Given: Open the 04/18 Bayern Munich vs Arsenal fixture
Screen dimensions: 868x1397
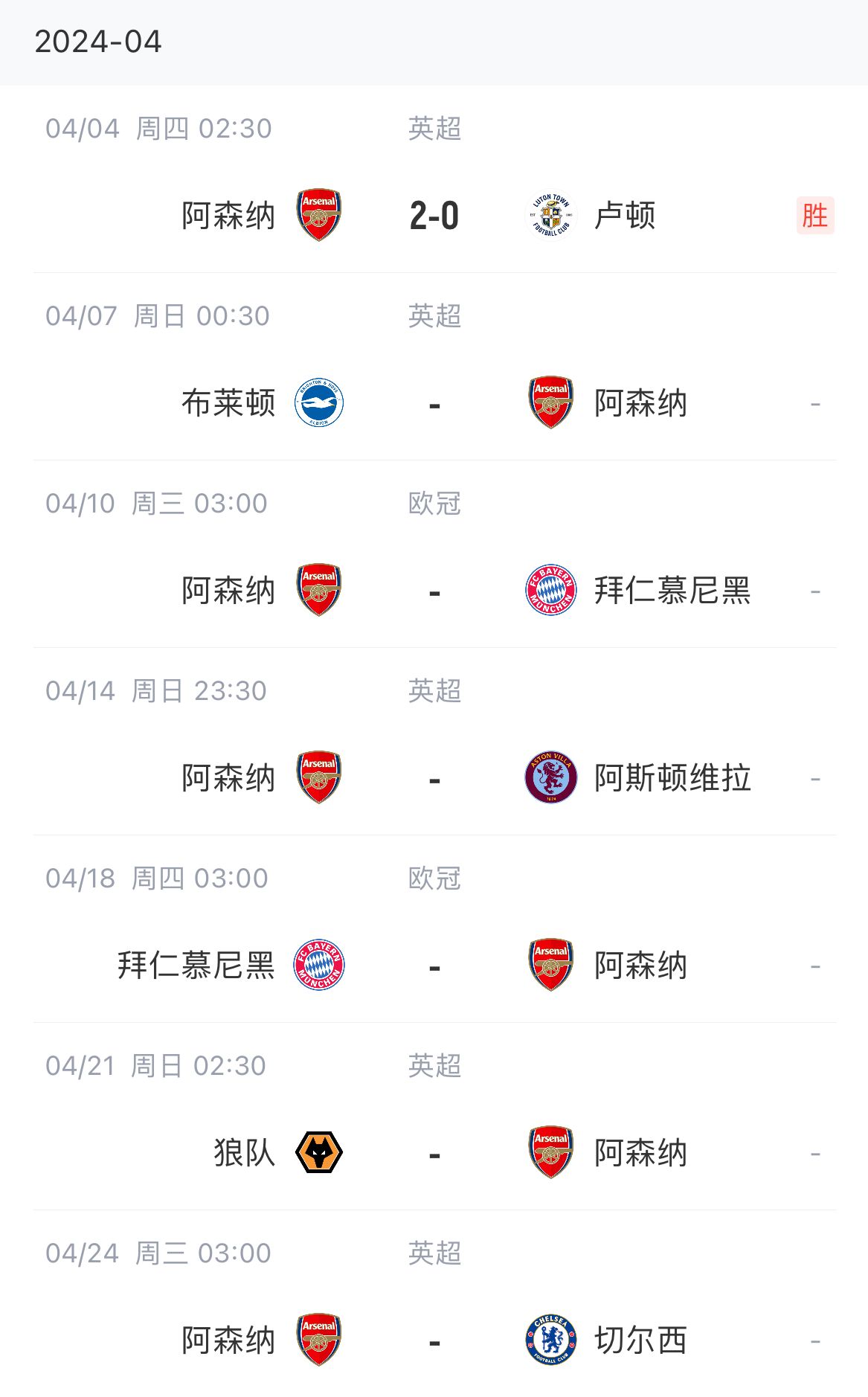Looking at the screenshot, I should tap(434, 966).
